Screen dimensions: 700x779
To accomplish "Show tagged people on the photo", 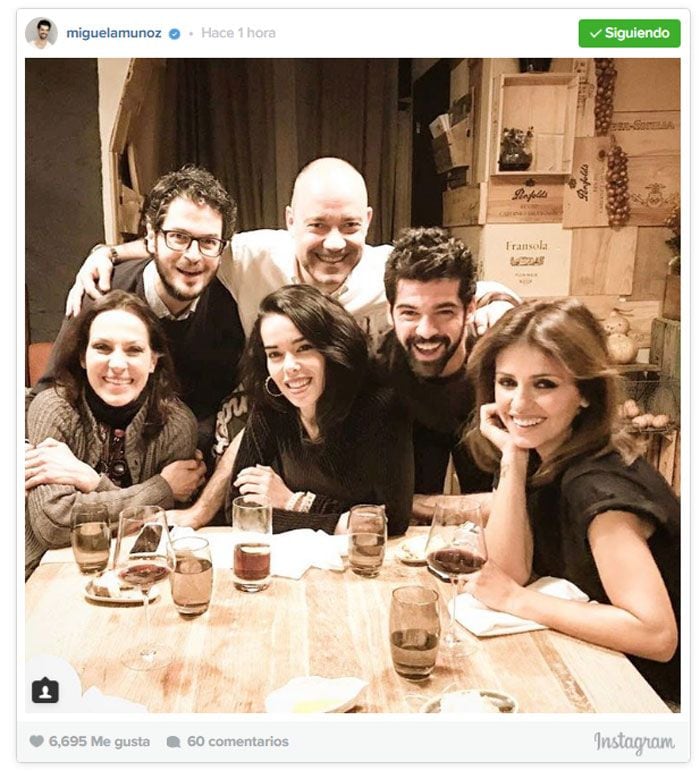I will click(45, 691).
